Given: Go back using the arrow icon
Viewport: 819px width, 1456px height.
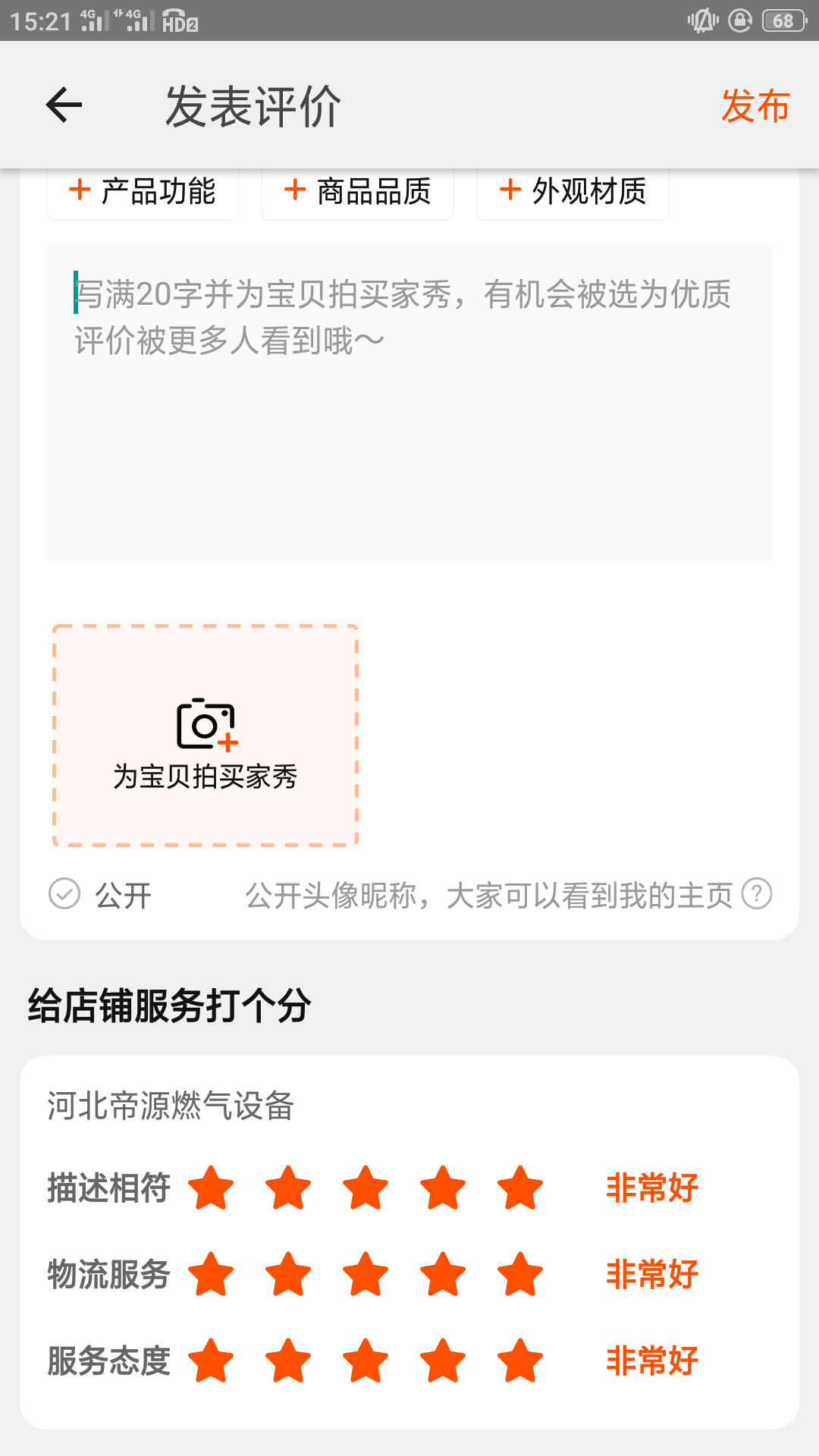Looking at the screenshot, I should 64,105.
